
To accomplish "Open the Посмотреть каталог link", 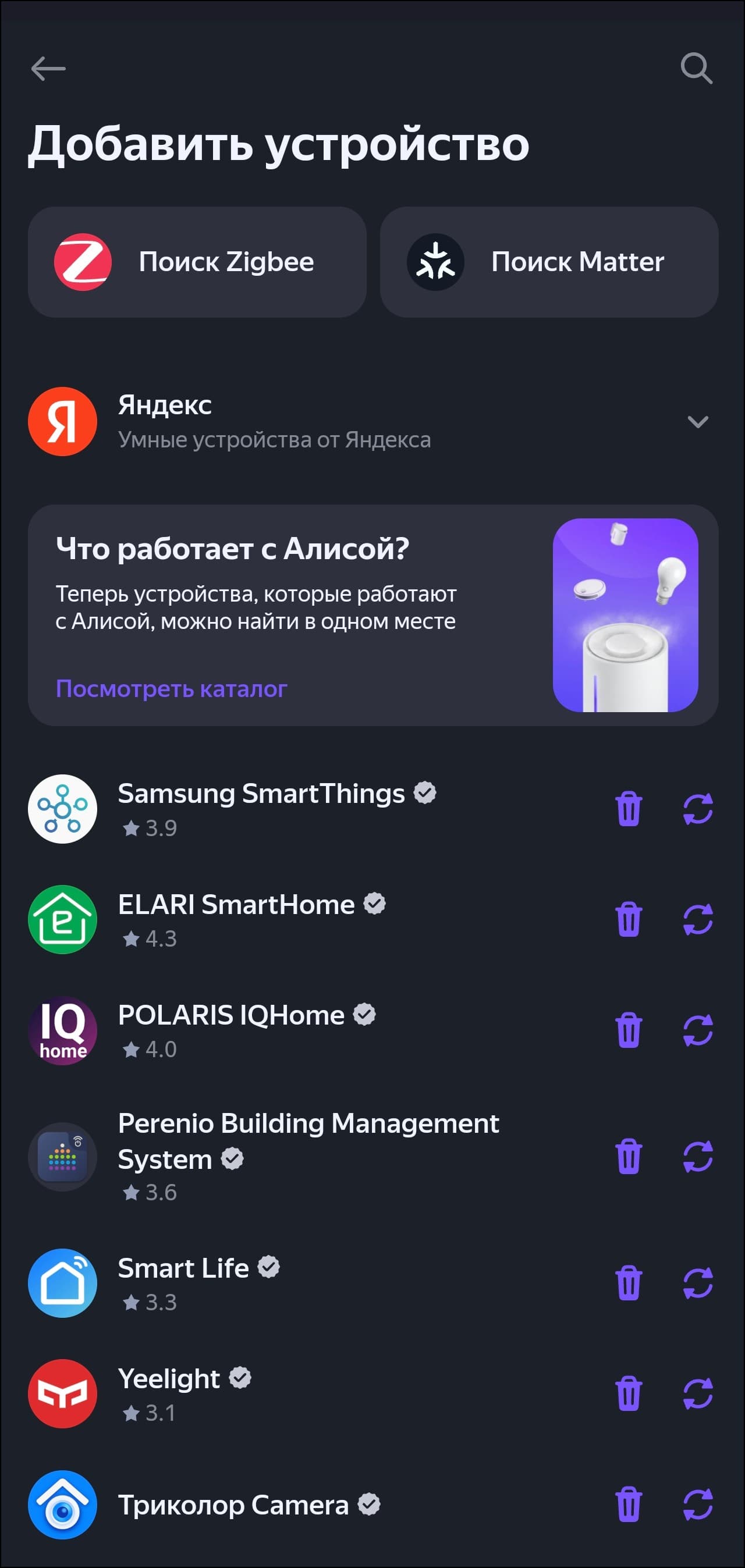I will [171, 688].
